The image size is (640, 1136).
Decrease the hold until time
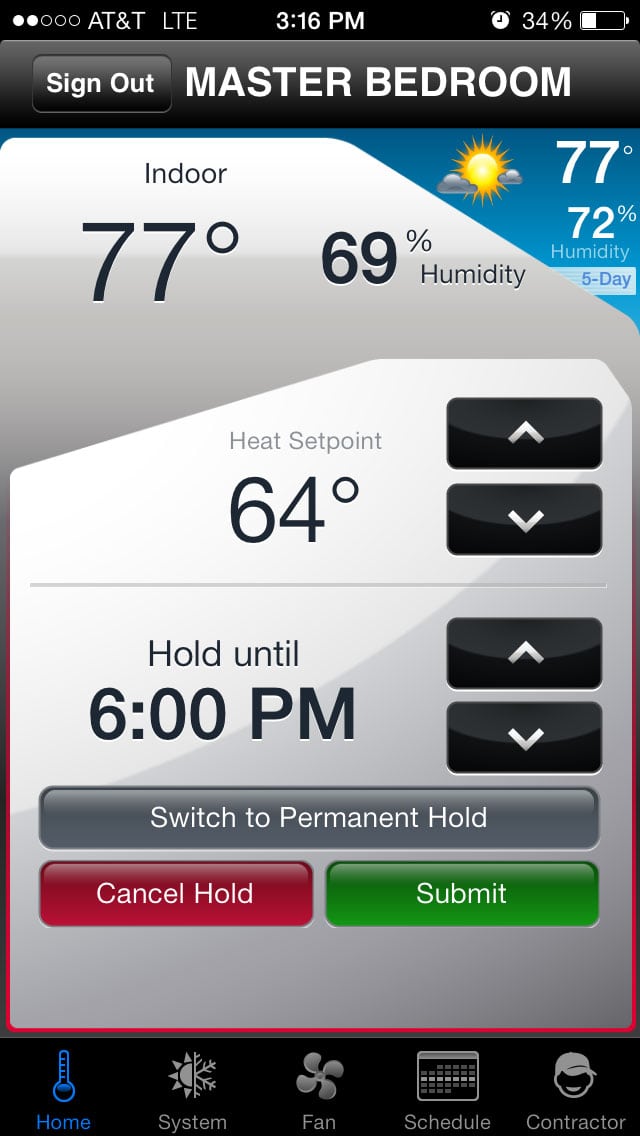tap(524, 738)
